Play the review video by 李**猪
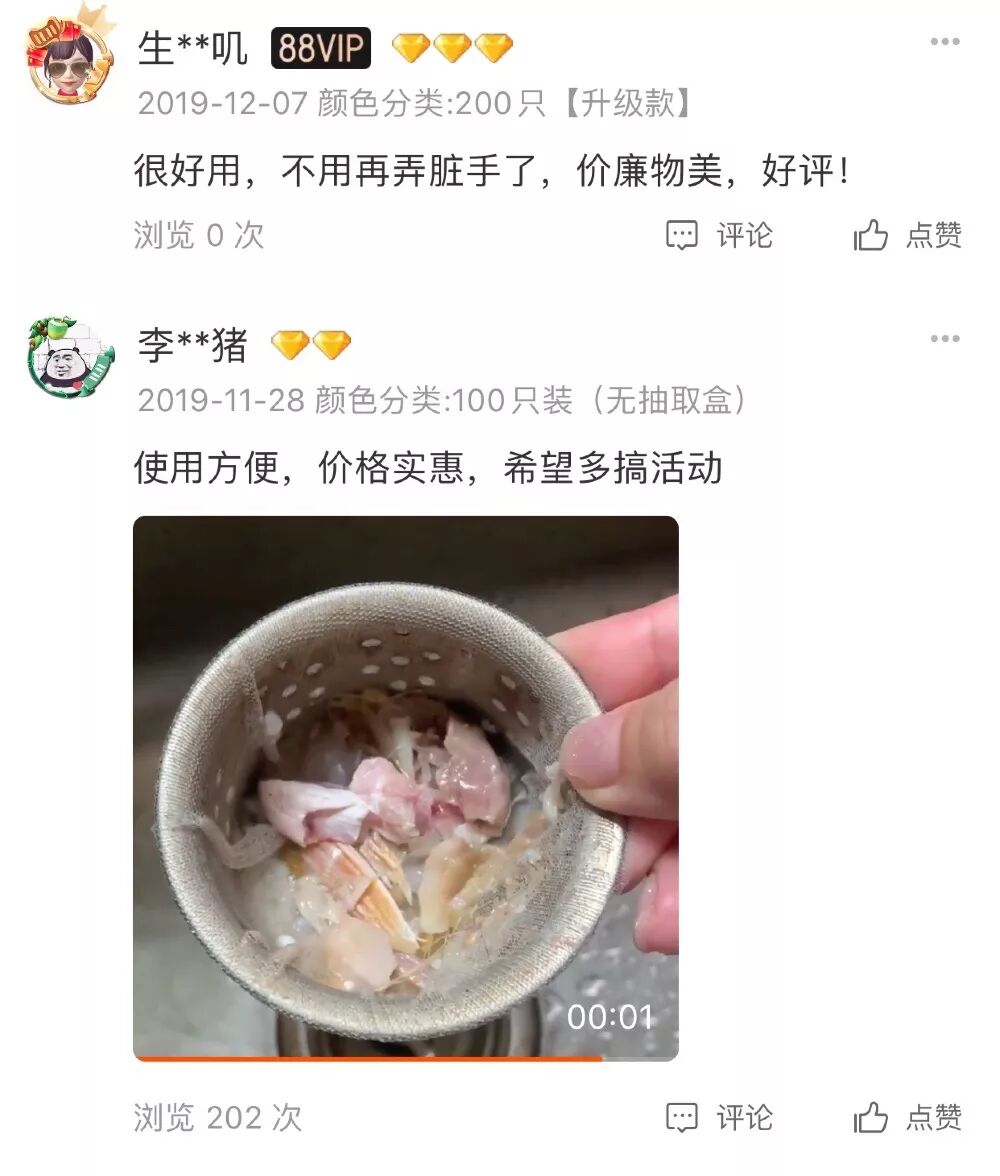Image resolution: width=1000 pixels, height=1176 pixels. [406, 788]
